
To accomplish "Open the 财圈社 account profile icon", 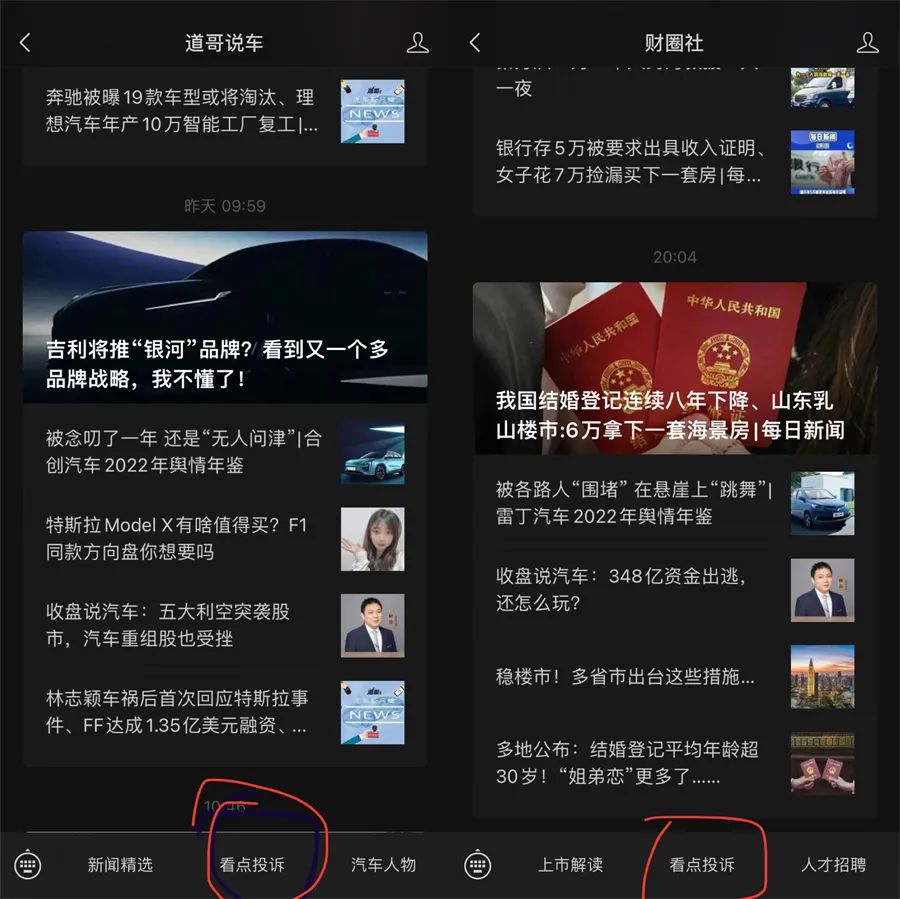I will (867, 43).
